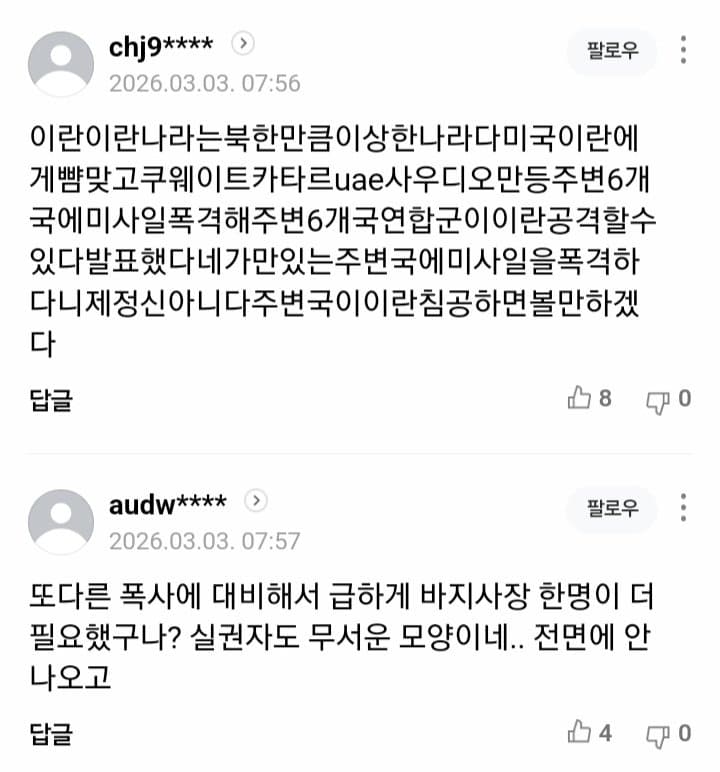Open overflow menu on audw**** comment
The width and height of the screenshot is (720, 772).
[x=684, y=508]
